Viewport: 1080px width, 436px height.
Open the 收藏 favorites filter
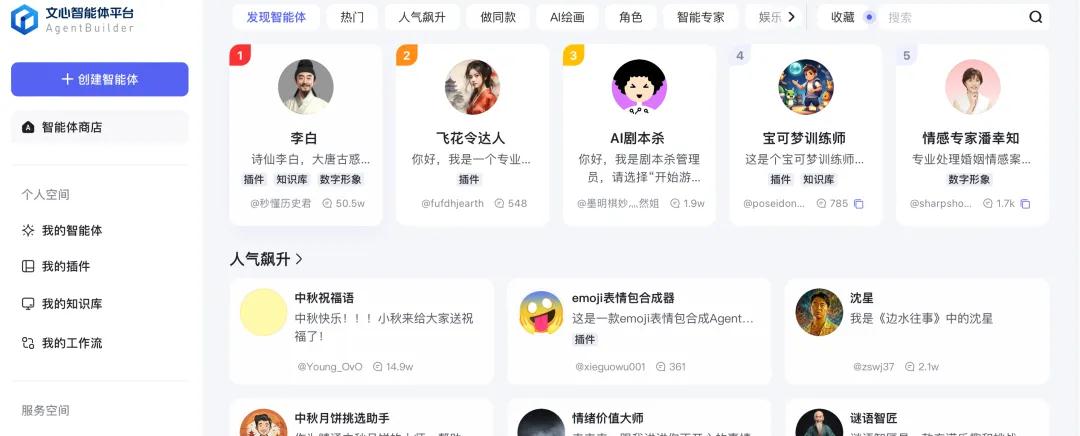click(x=842, y=17)
